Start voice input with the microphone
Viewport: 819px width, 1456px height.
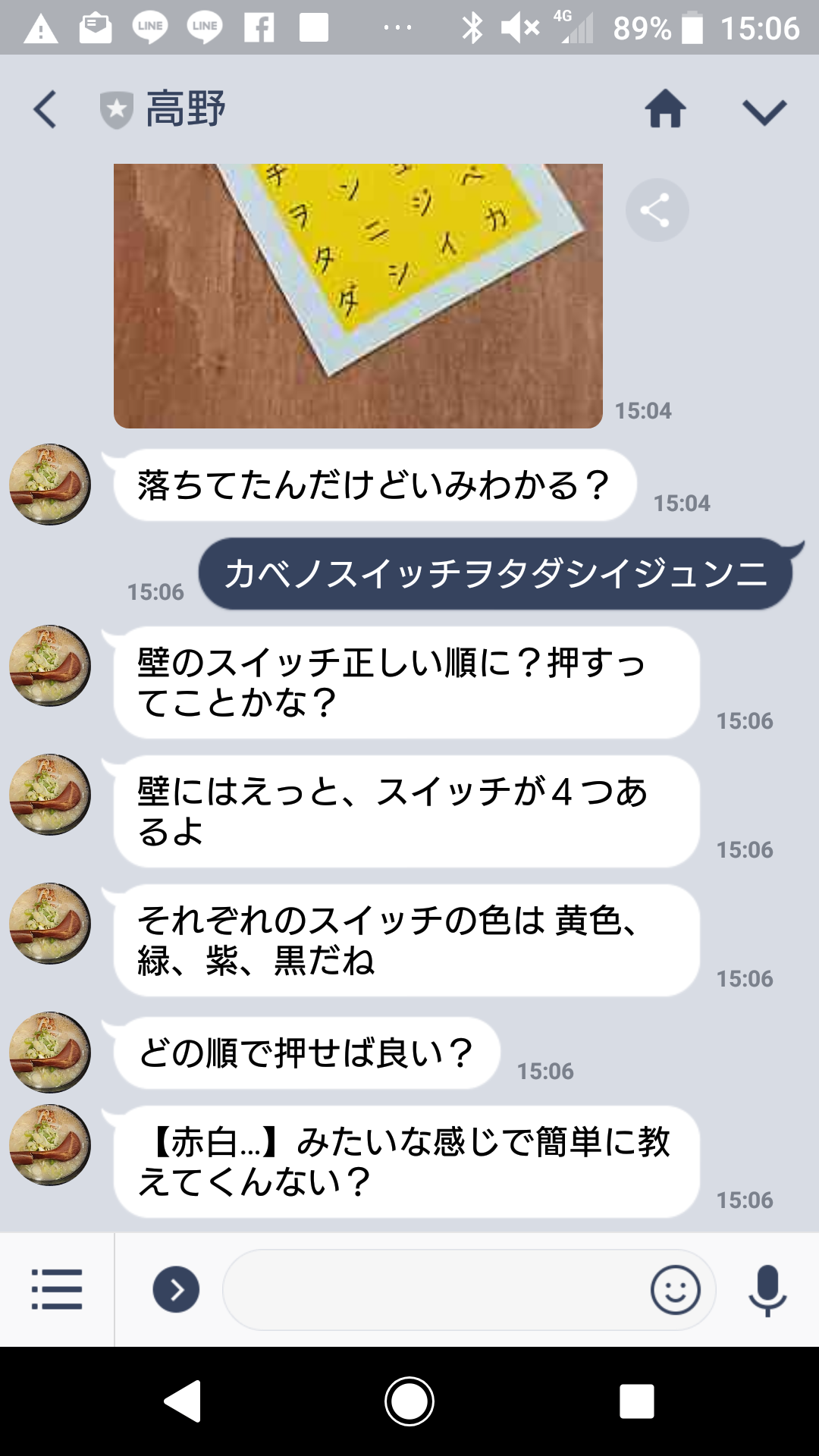767,1289
